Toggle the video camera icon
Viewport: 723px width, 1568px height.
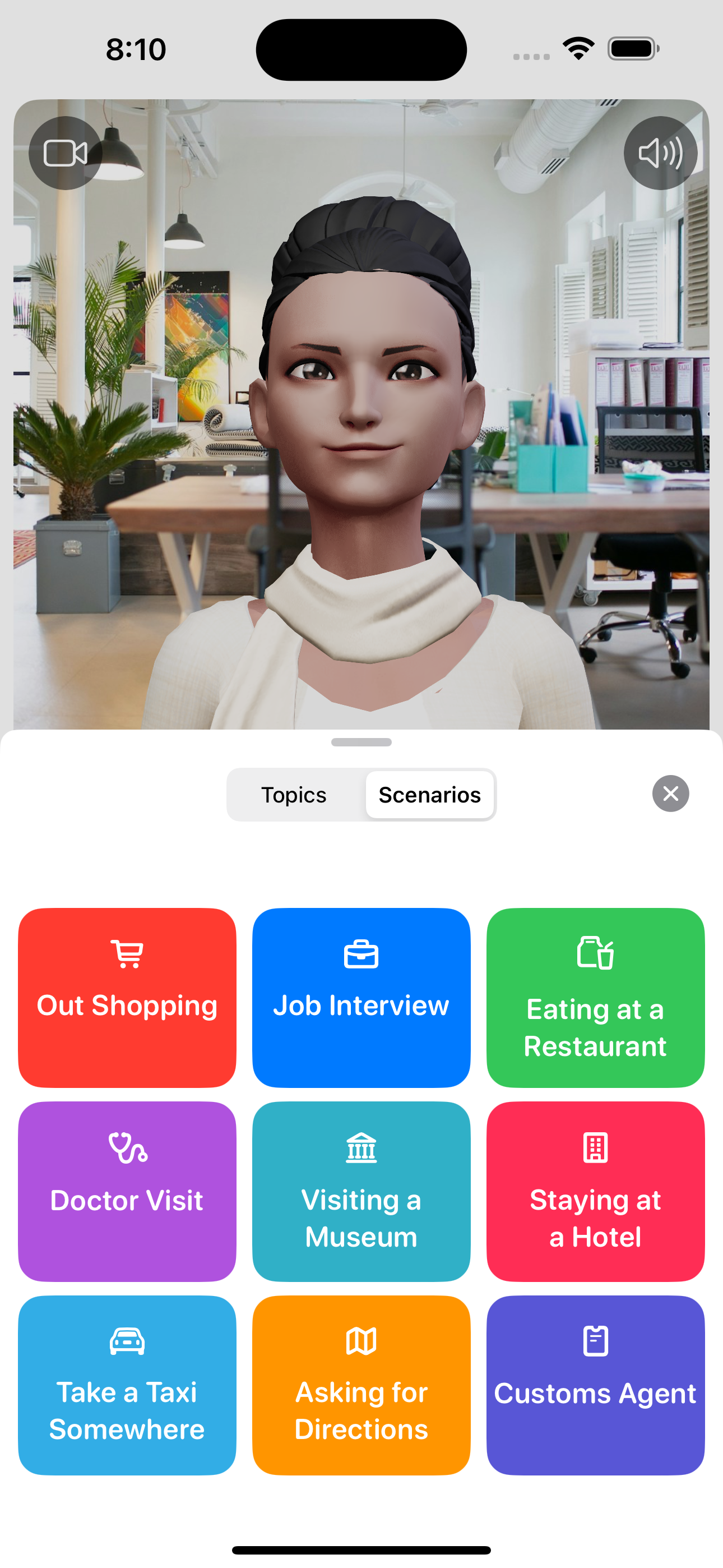(65, 154)
